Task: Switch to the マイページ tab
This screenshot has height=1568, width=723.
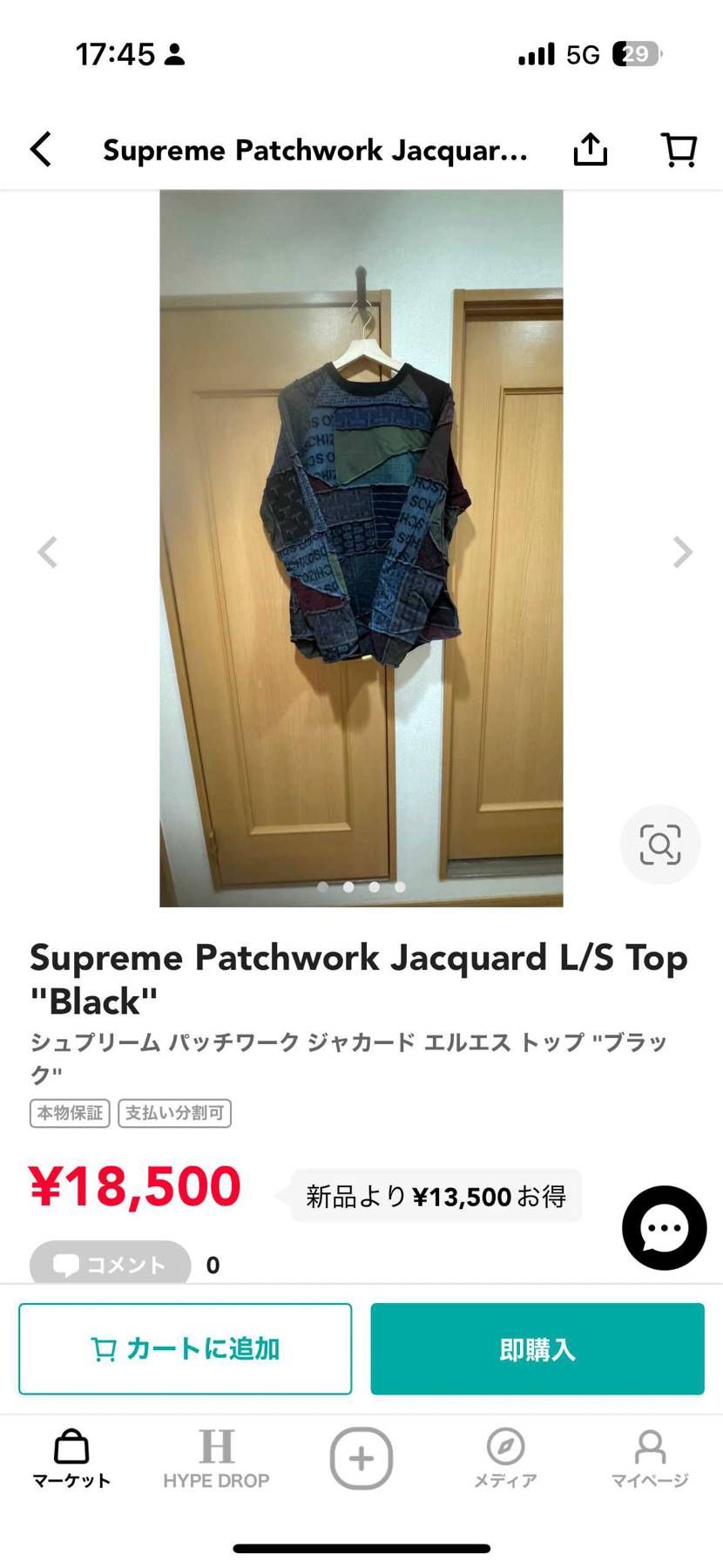Action: point(650,1460)
